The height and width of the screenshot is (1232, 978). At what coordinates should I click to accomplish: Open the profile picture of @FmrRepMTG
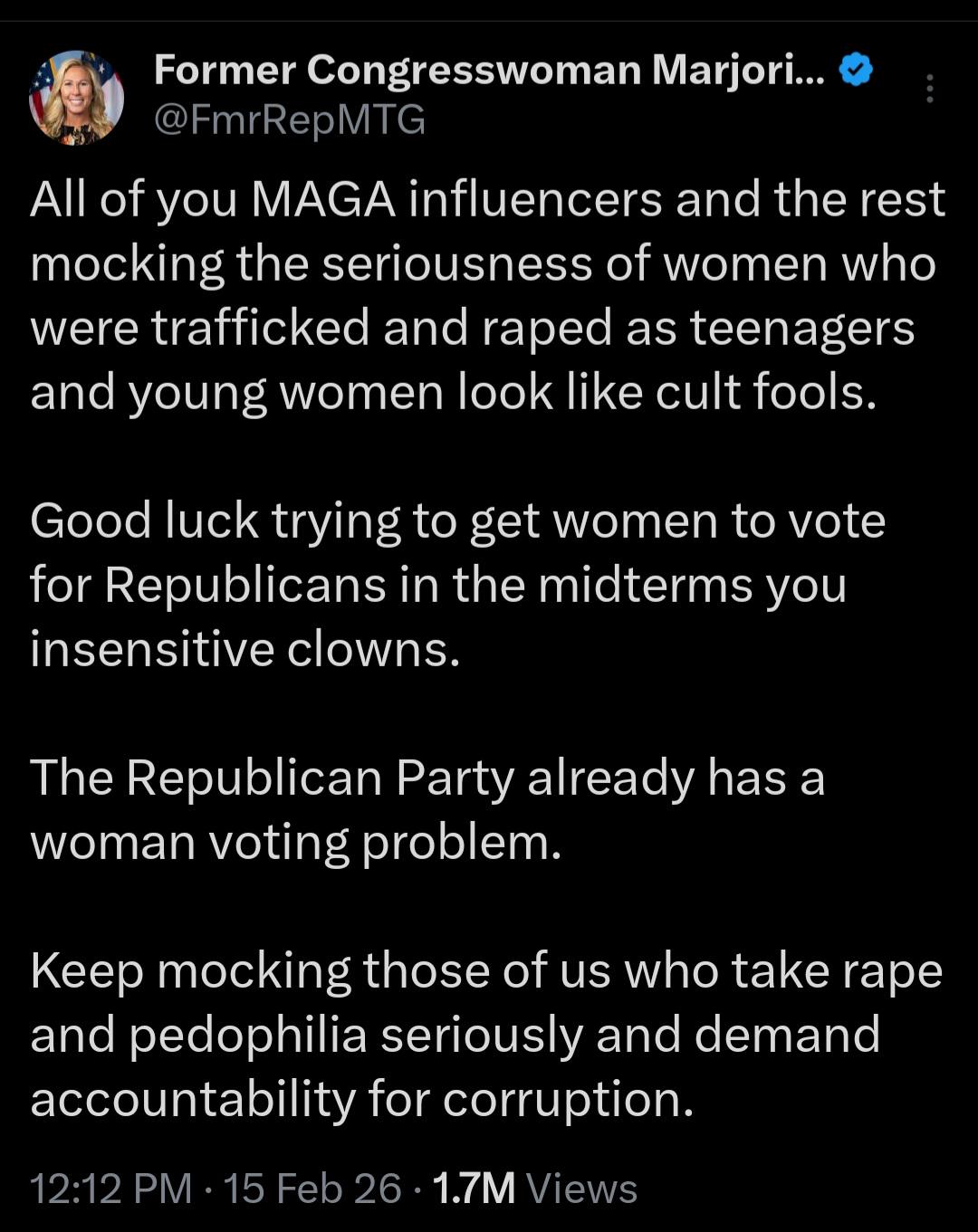76,97
